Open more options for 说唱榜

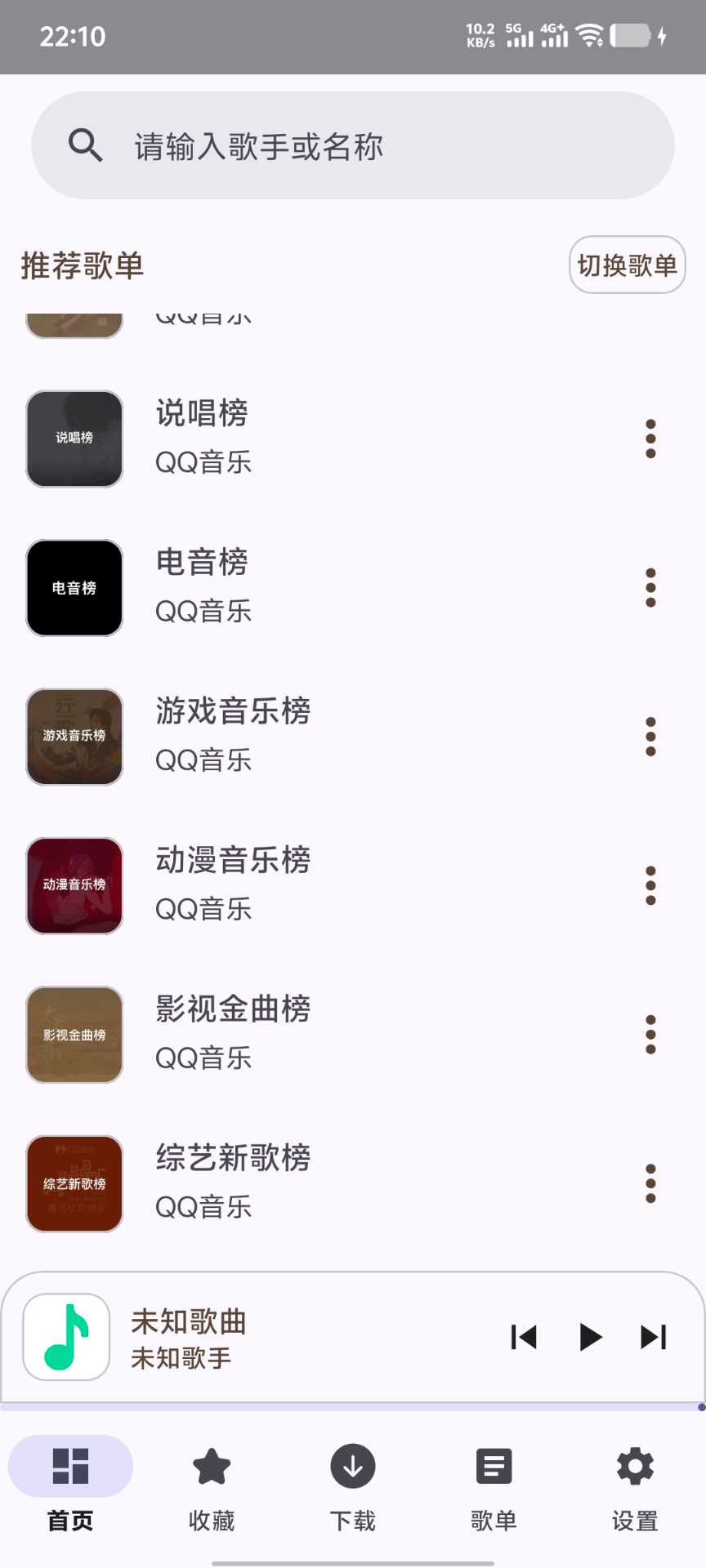(x=650, y=439)
